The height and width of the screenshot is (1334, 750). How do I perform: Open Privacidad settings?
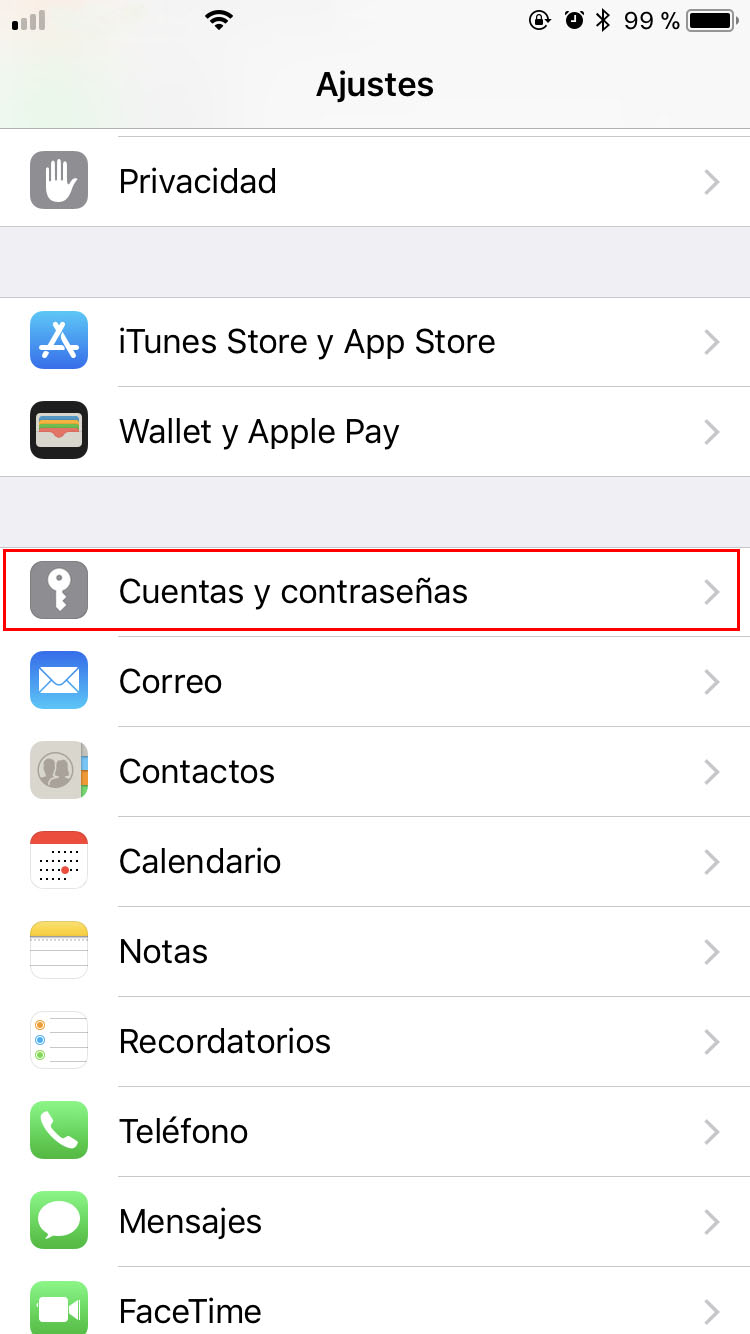(x=375, y=181)
